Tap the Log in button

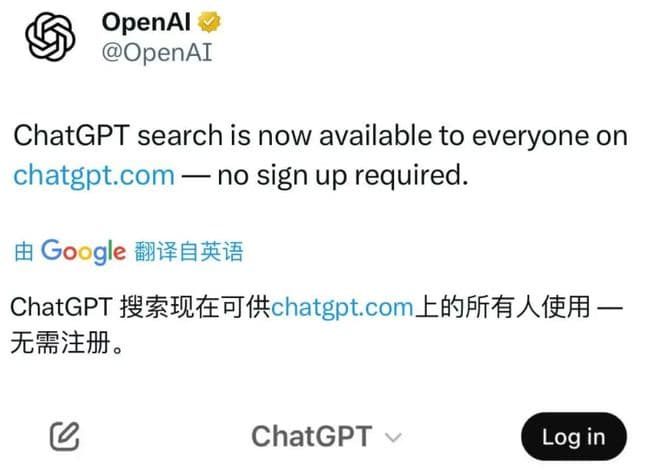tap(573, 436)
